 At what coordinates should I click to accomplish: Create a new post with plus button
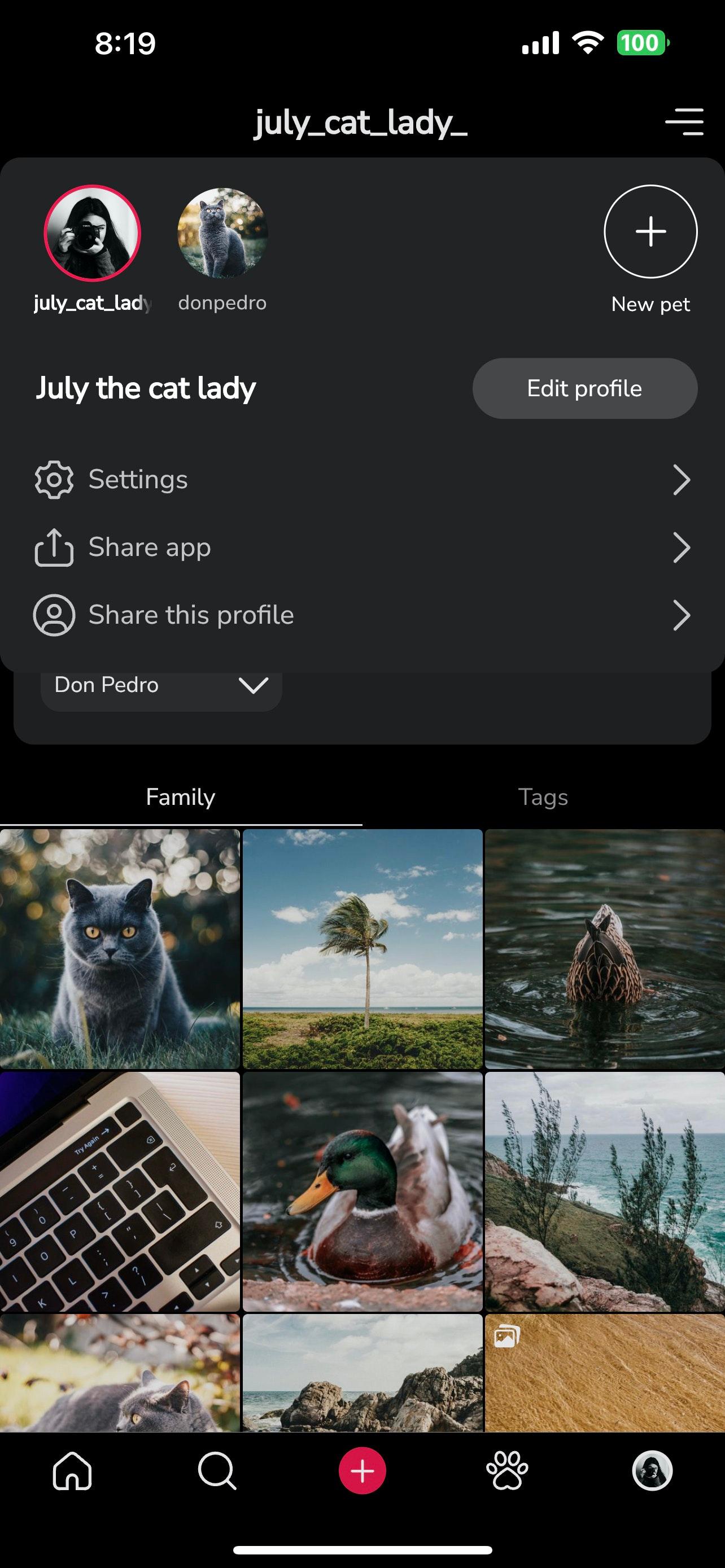(x=362, y=1470)
